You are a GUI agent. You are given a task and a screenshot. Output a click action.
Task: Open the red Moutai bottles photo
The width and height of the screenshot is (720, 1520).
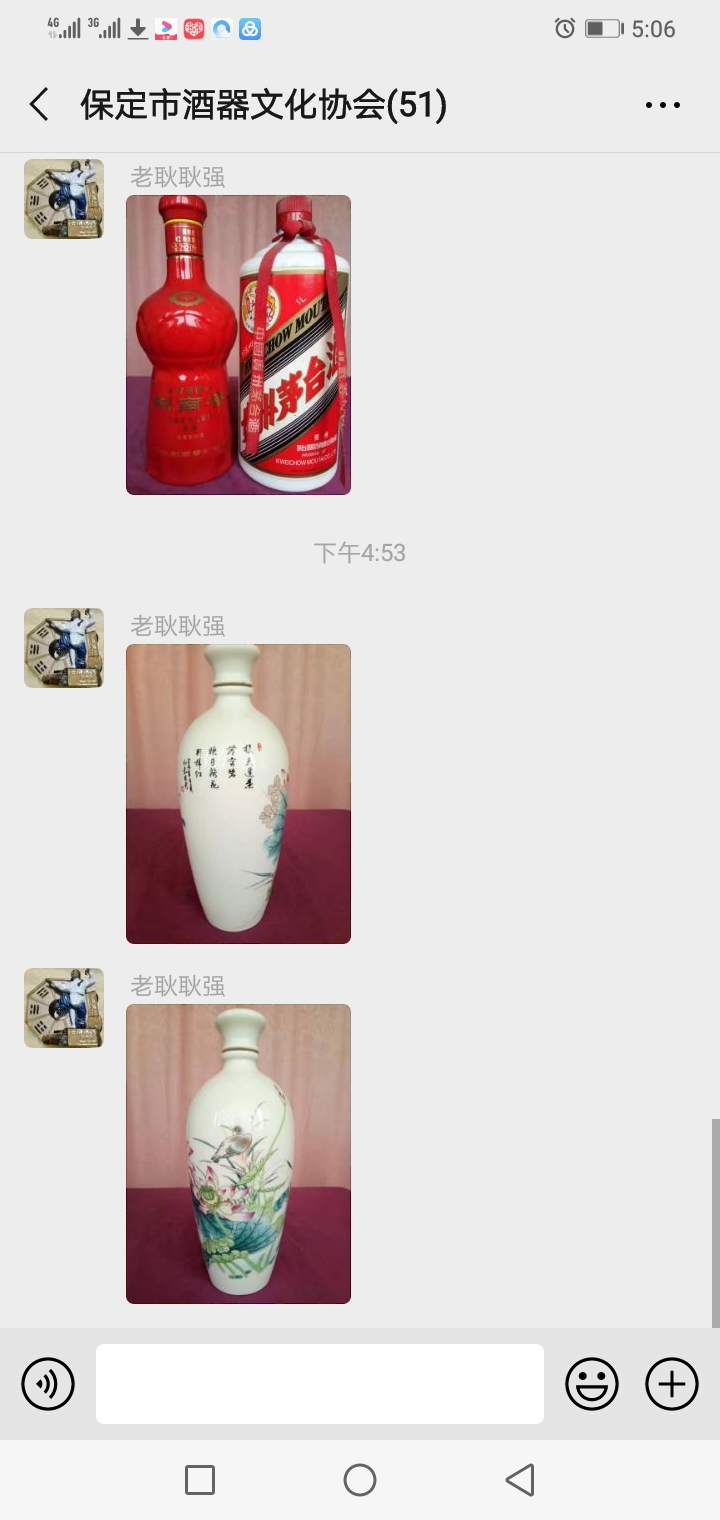pyautogui.click(x=238, y=345)
